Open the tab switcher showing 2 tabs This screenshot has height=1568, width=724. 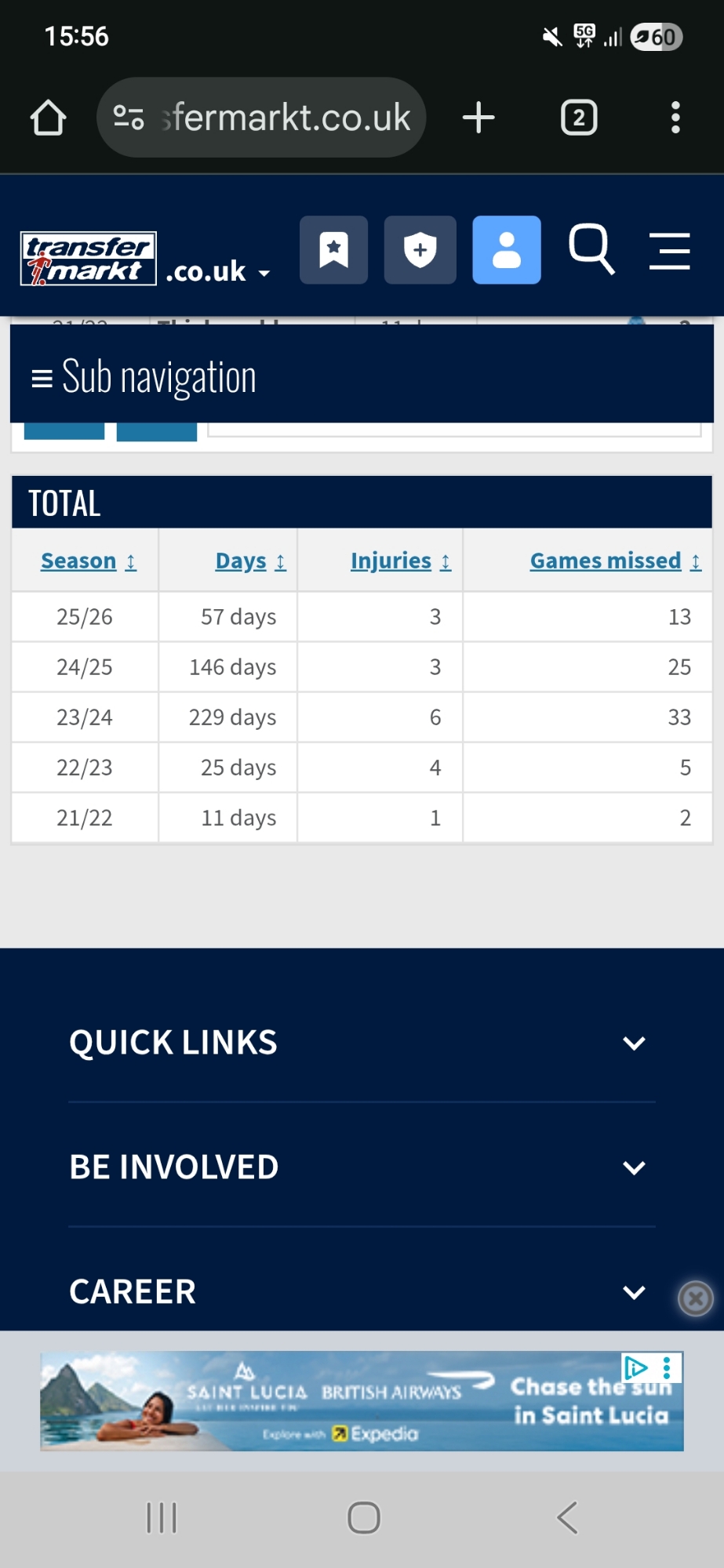579,118
